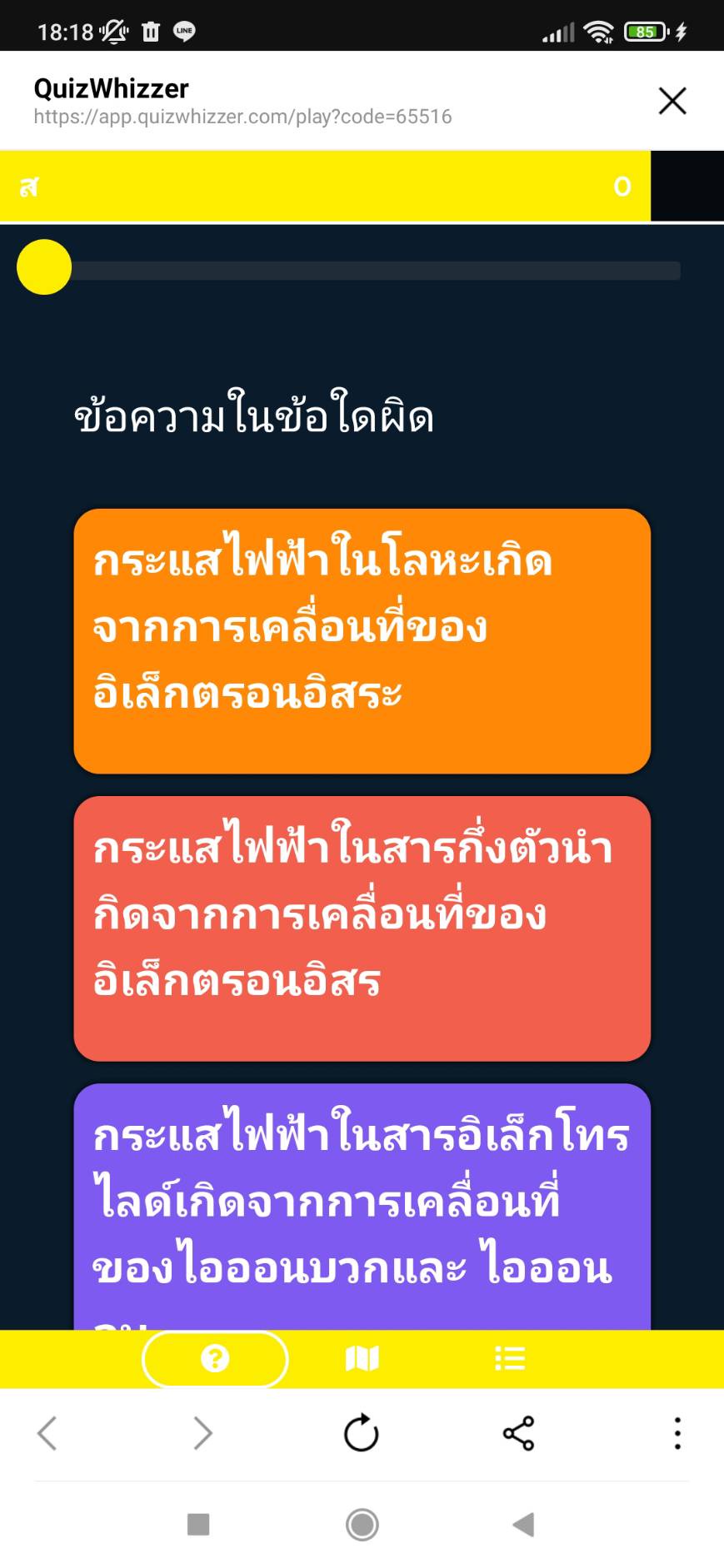
Task: Choose the red answer about สารกึ่งตัวนำ
Action: pyautogui.click(x=362, y=928)
